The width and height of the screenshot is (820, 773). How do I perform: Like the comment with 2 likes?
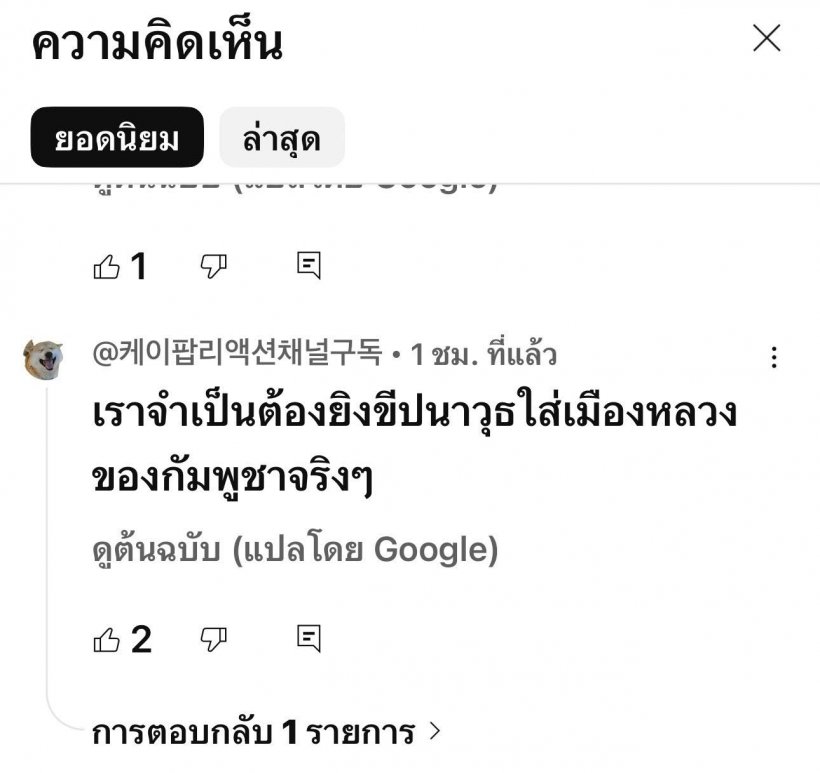[107, 639]
